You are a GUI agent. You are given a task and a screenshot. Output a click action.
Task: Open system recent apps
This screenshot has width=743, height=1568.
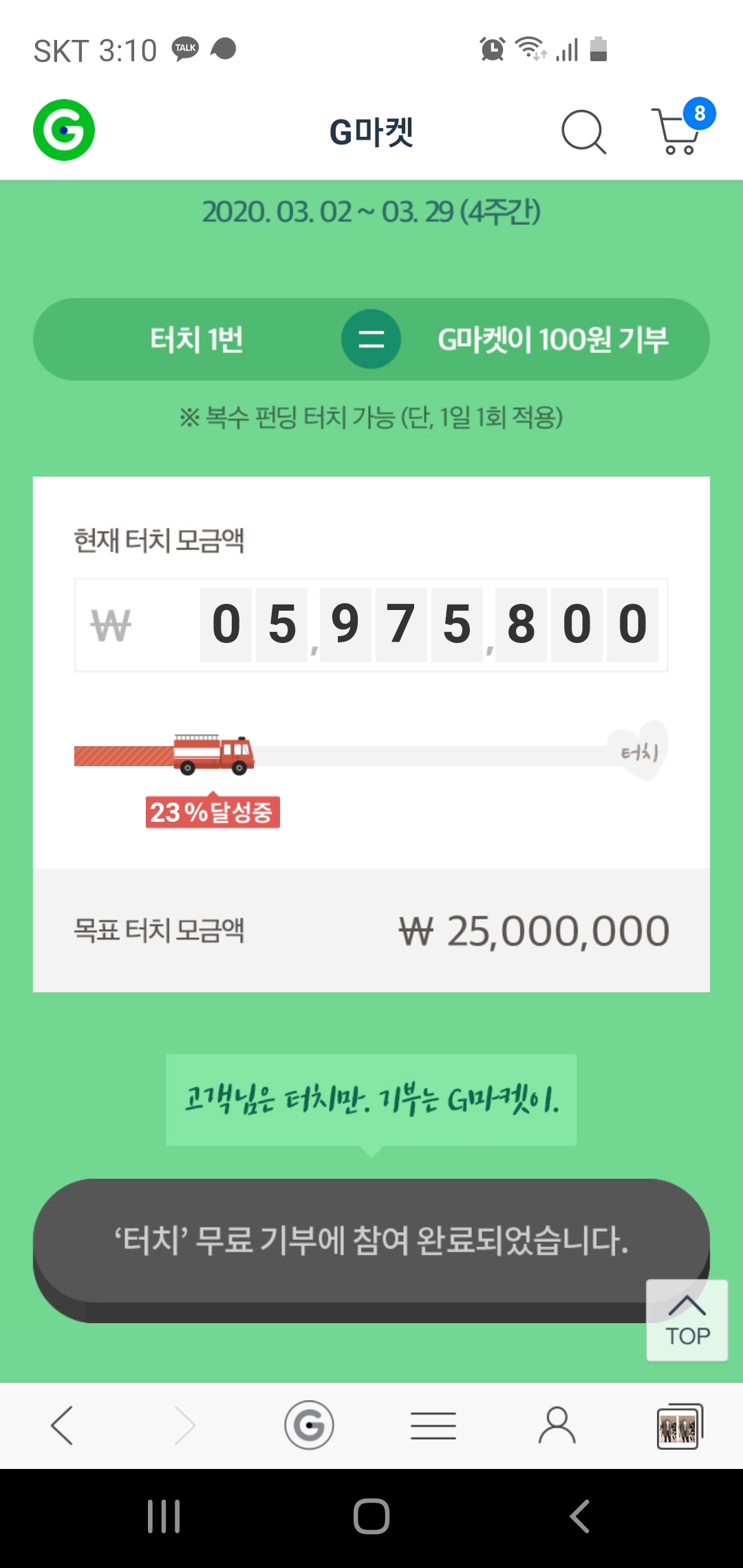pos(164,1516)
